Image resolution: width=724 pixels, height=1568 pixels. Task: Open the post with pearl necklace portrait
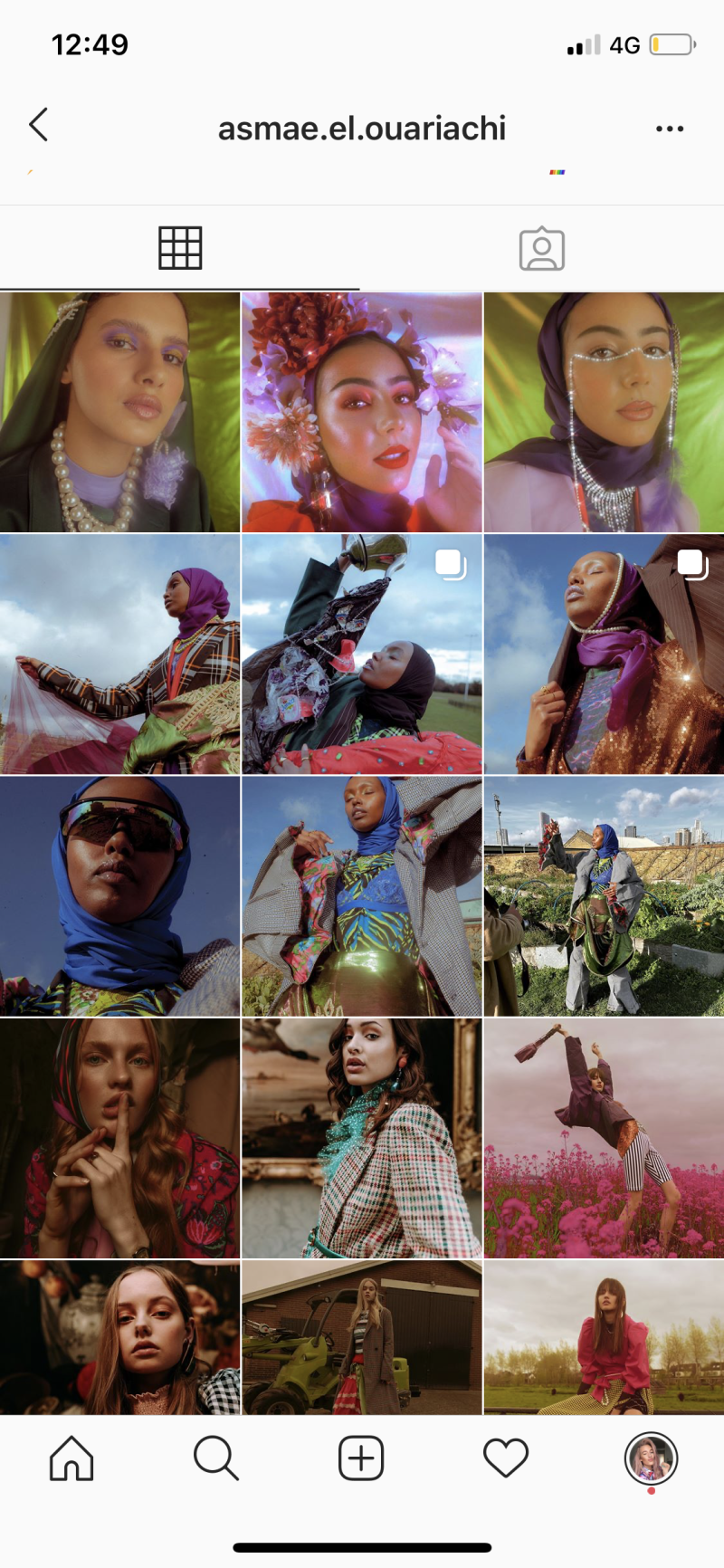coord(119,412)
